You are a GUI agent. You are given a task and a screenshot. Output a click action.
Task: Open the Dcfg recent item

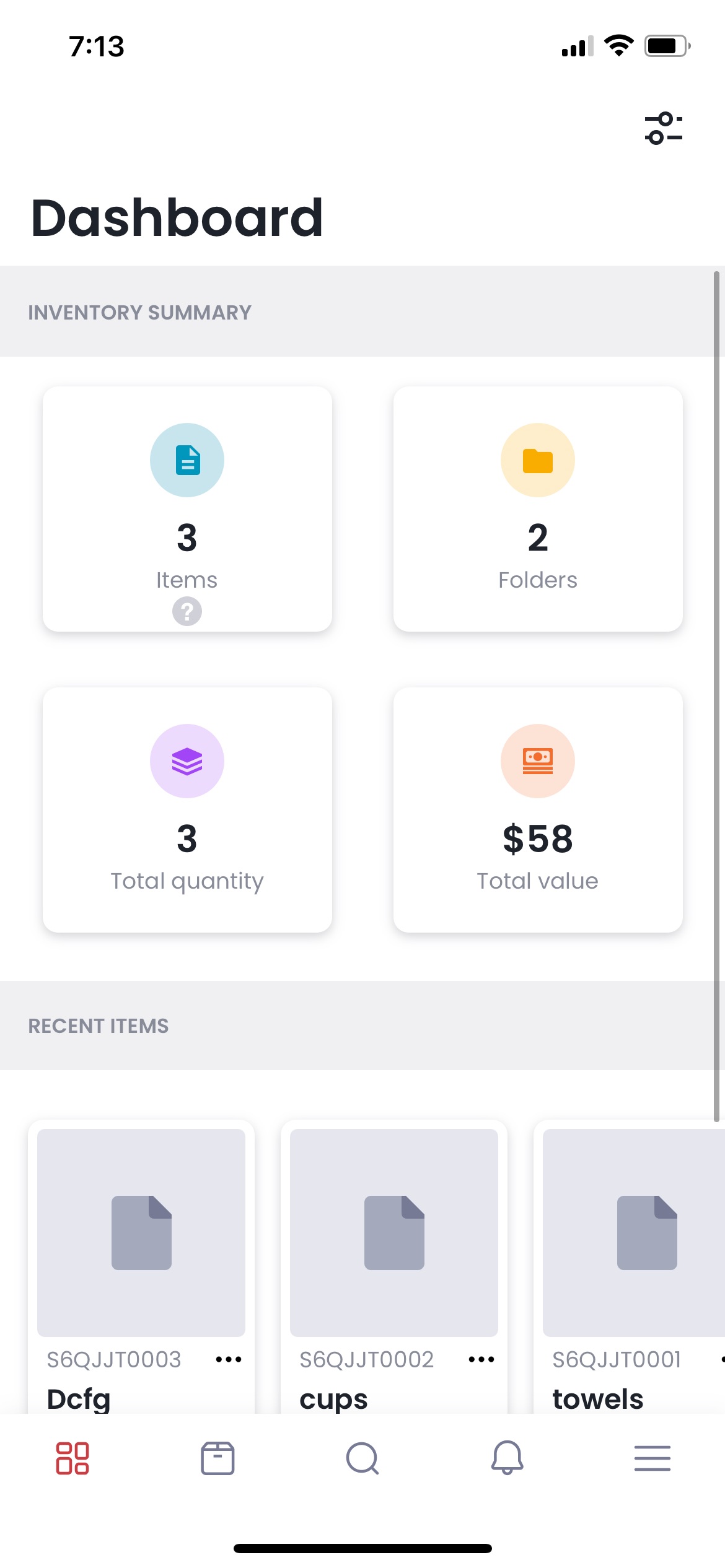[141, 1232]
